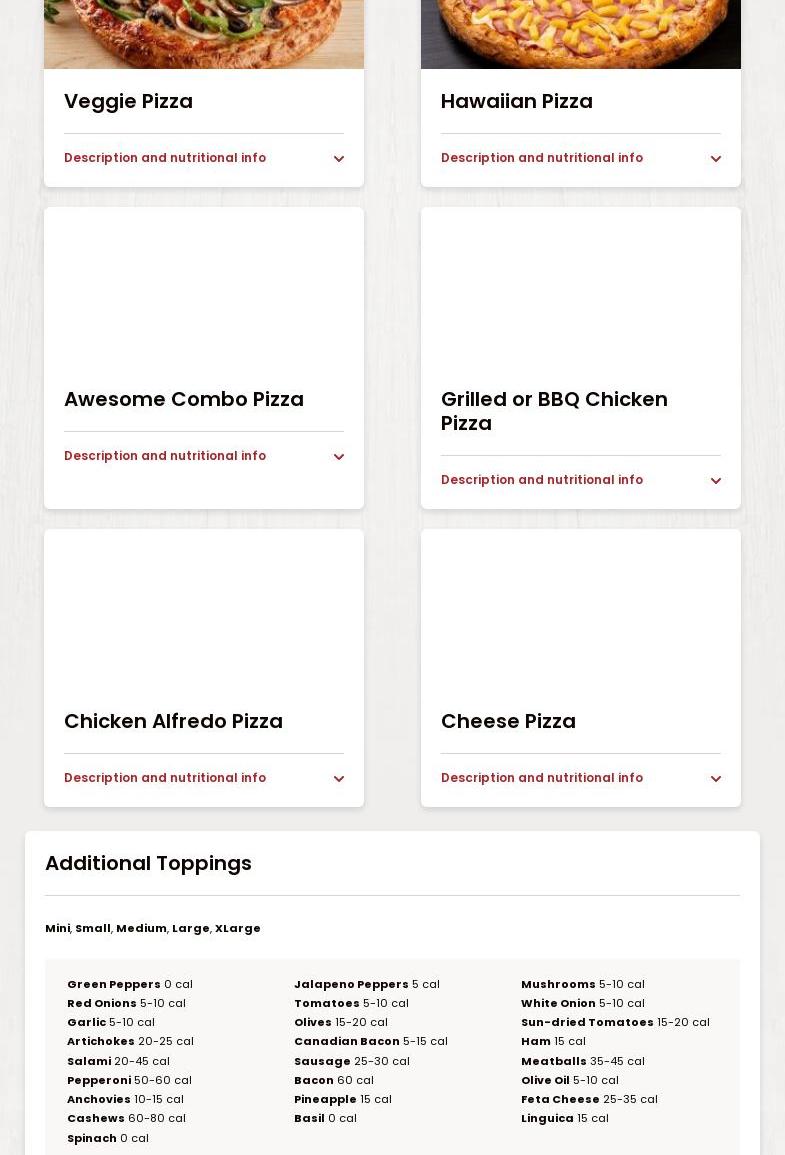Expand Grilled or BBQ Chicken Pizza info

580,480
